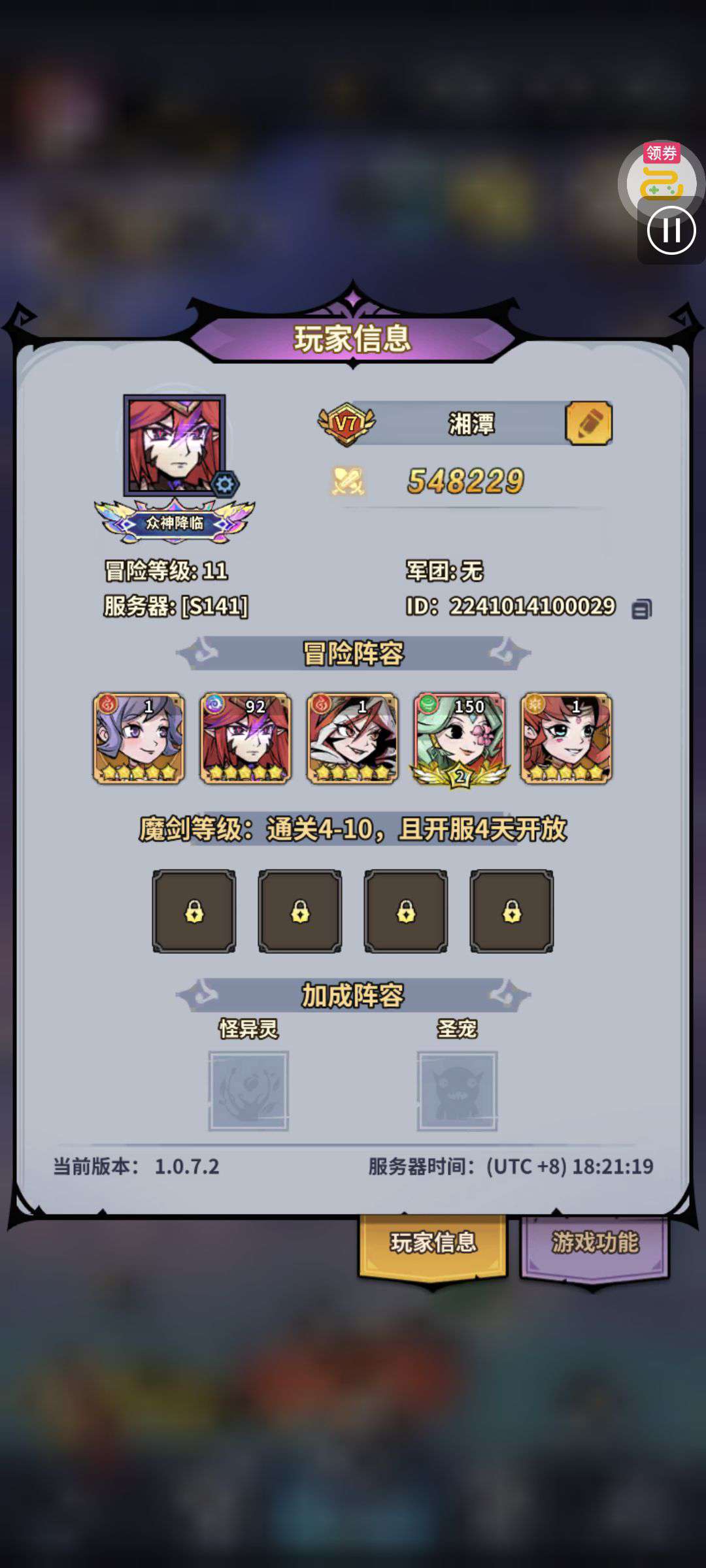The image size is (706, 1568).
Task: Copy the player ID number
Action: coord(641,608)
